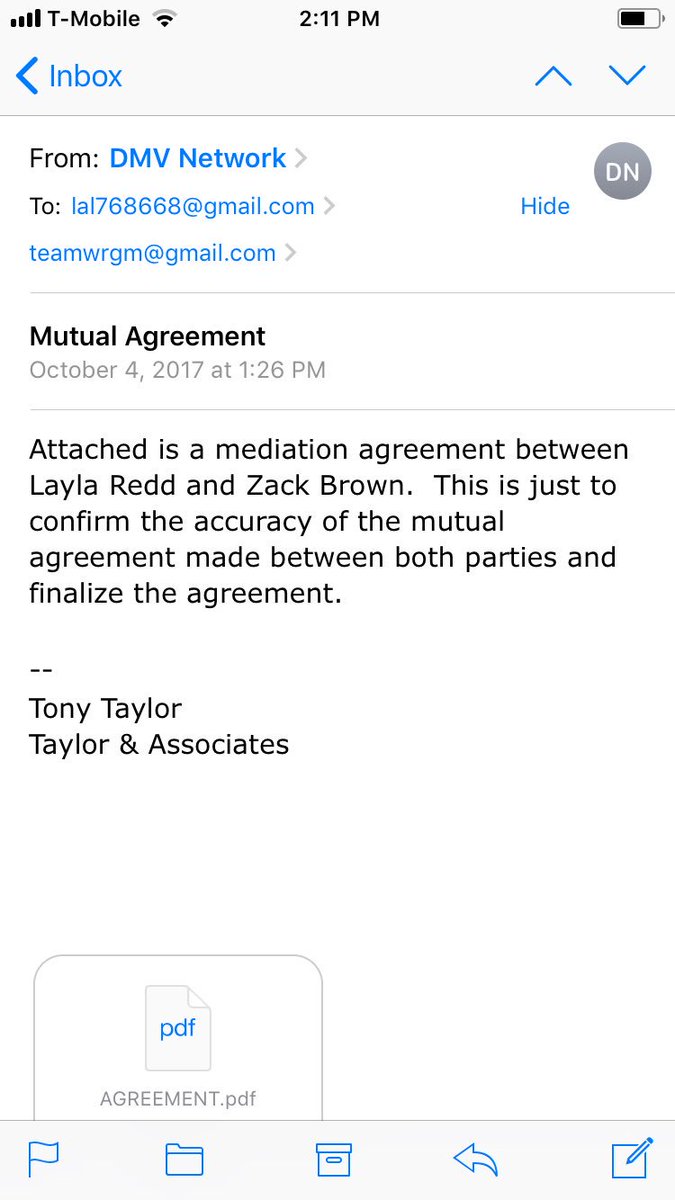Hide the recipient details
Image resolution: width=675 pixels, height=1200 pixels.
pos(545,206)
